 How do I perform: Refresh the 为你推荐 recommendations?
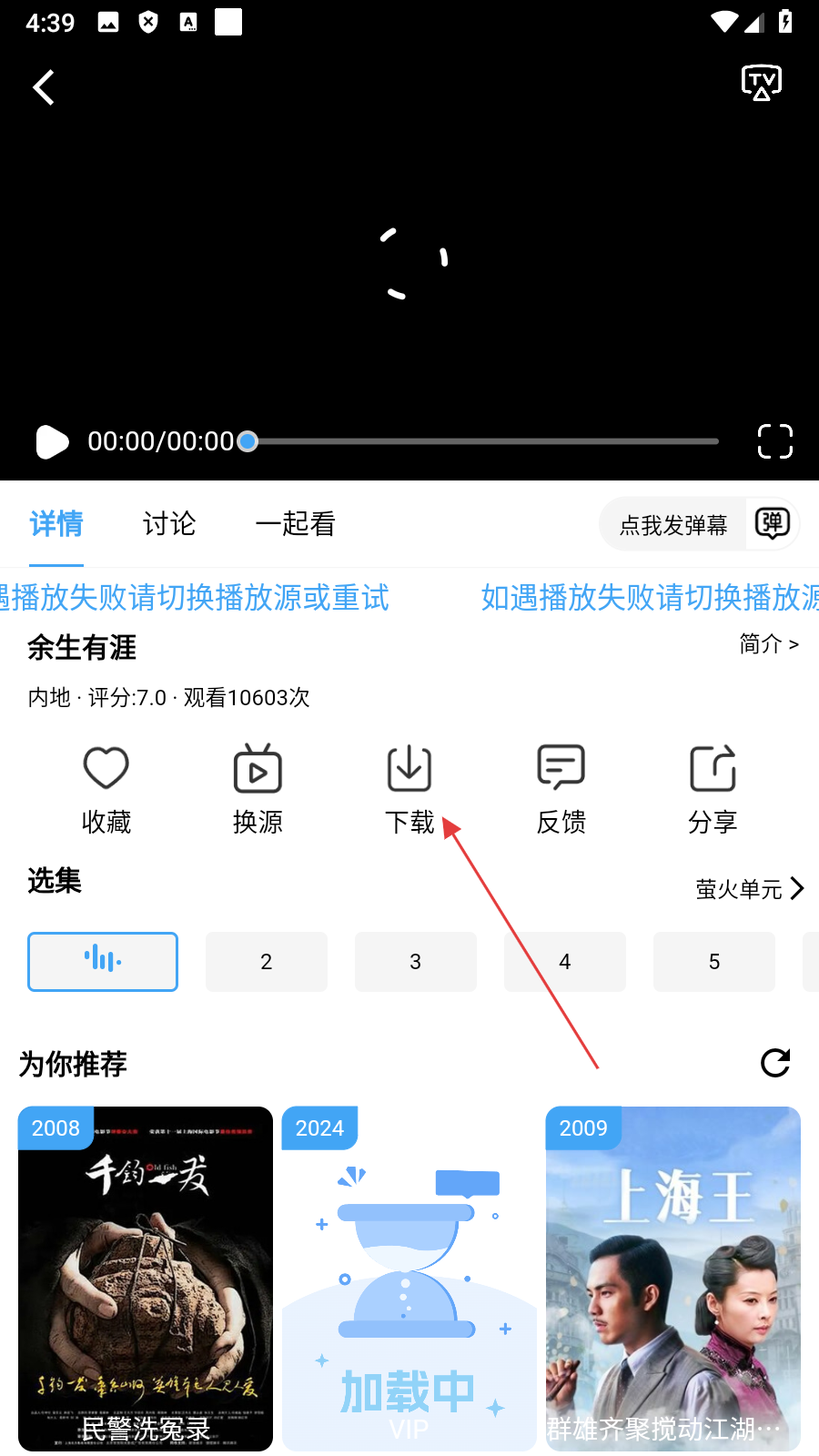click(x=775, y=1063)
